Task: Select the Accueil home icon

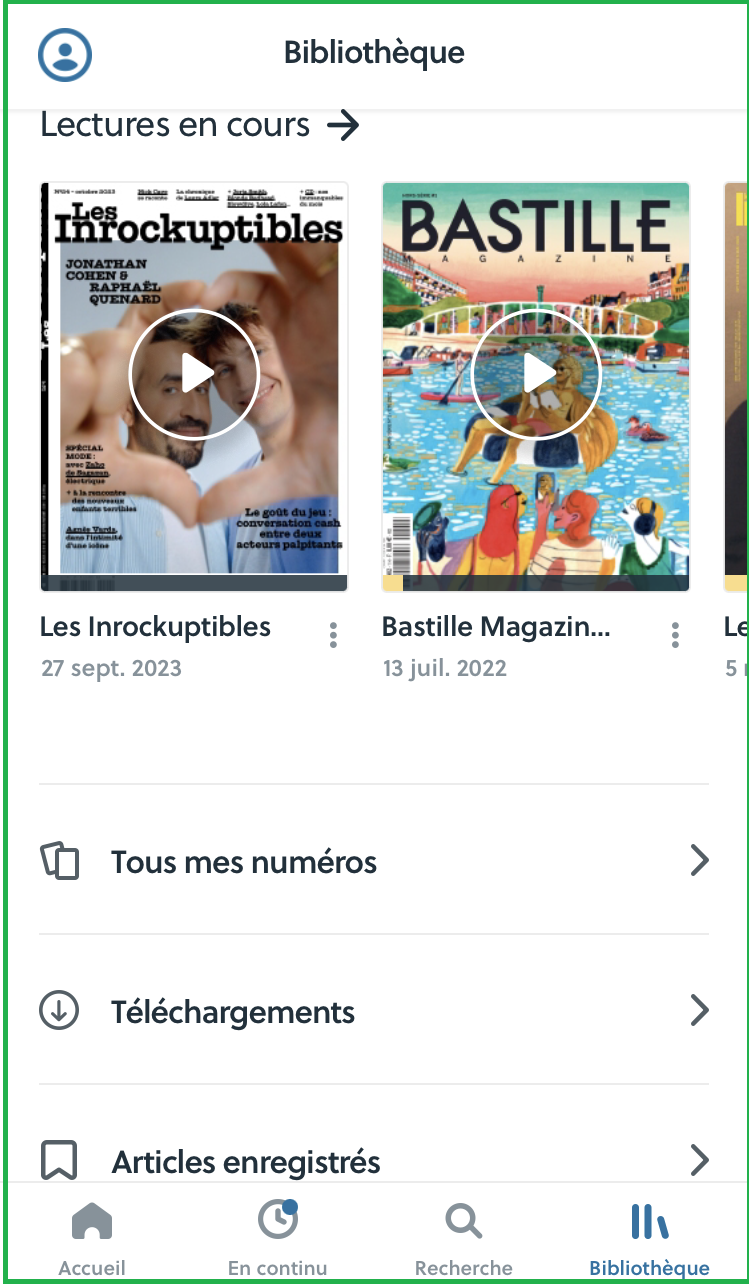Action: (92, 1219)
